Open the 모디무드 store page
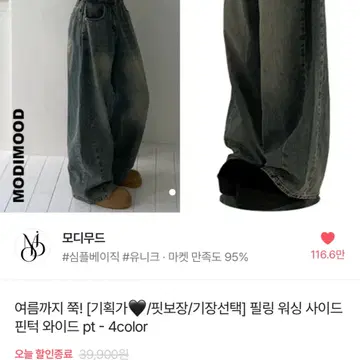 [x=84, y=238]
